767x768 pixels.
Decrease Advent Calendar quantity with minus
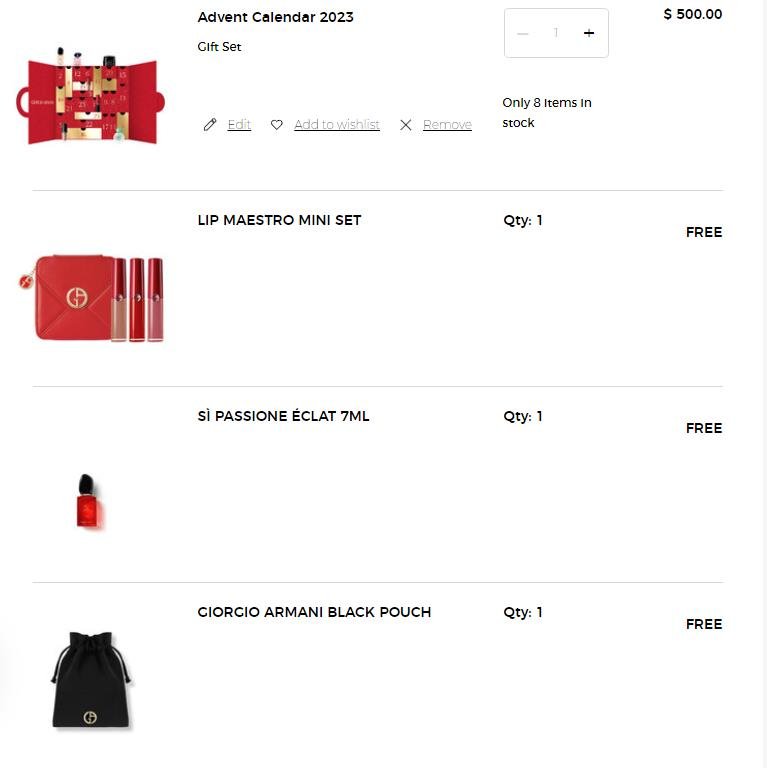pyautogui.click(x=522, y=33)
